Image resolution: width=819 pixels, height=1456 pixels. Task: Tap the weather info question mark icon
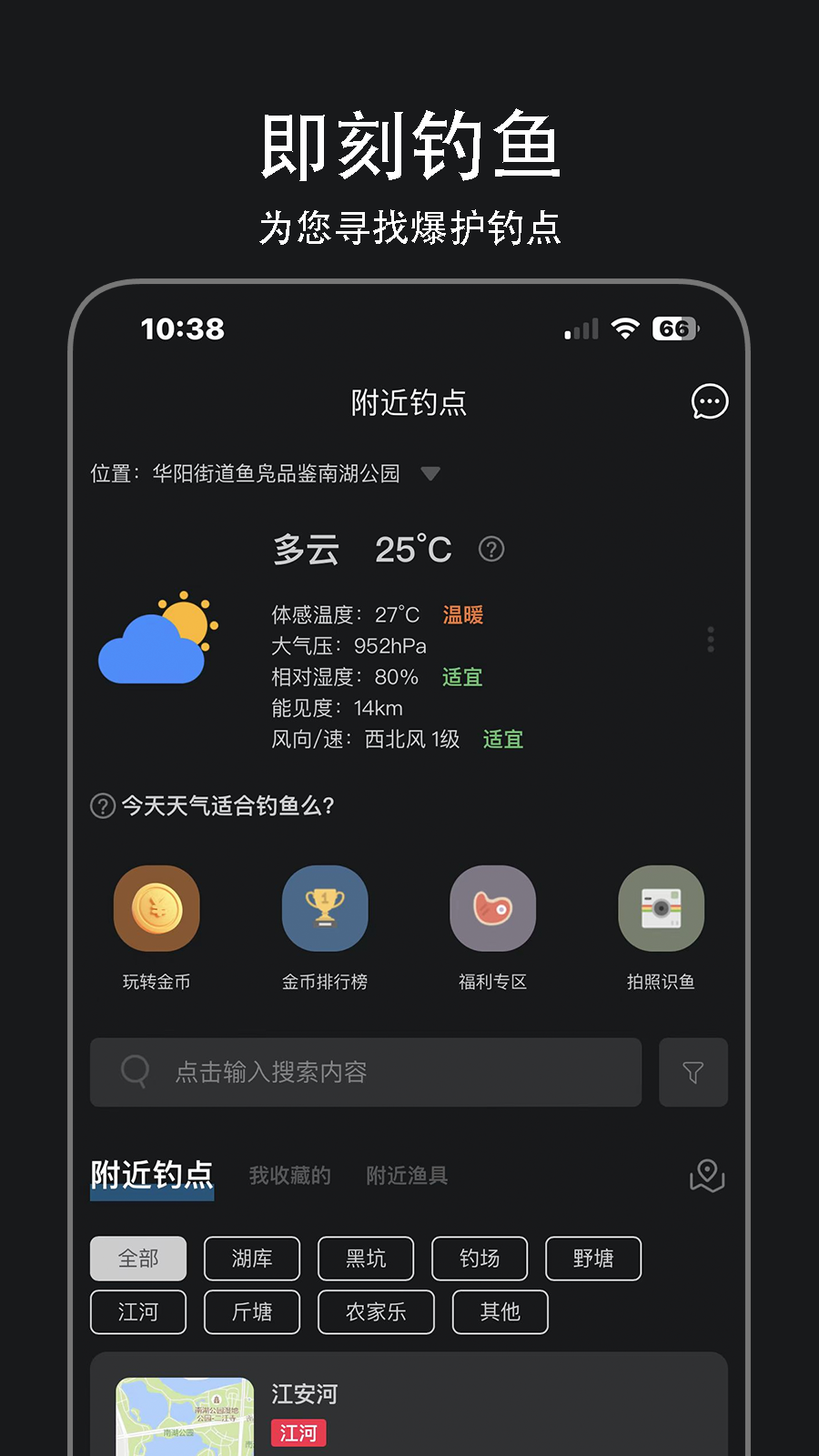point(490,550)
